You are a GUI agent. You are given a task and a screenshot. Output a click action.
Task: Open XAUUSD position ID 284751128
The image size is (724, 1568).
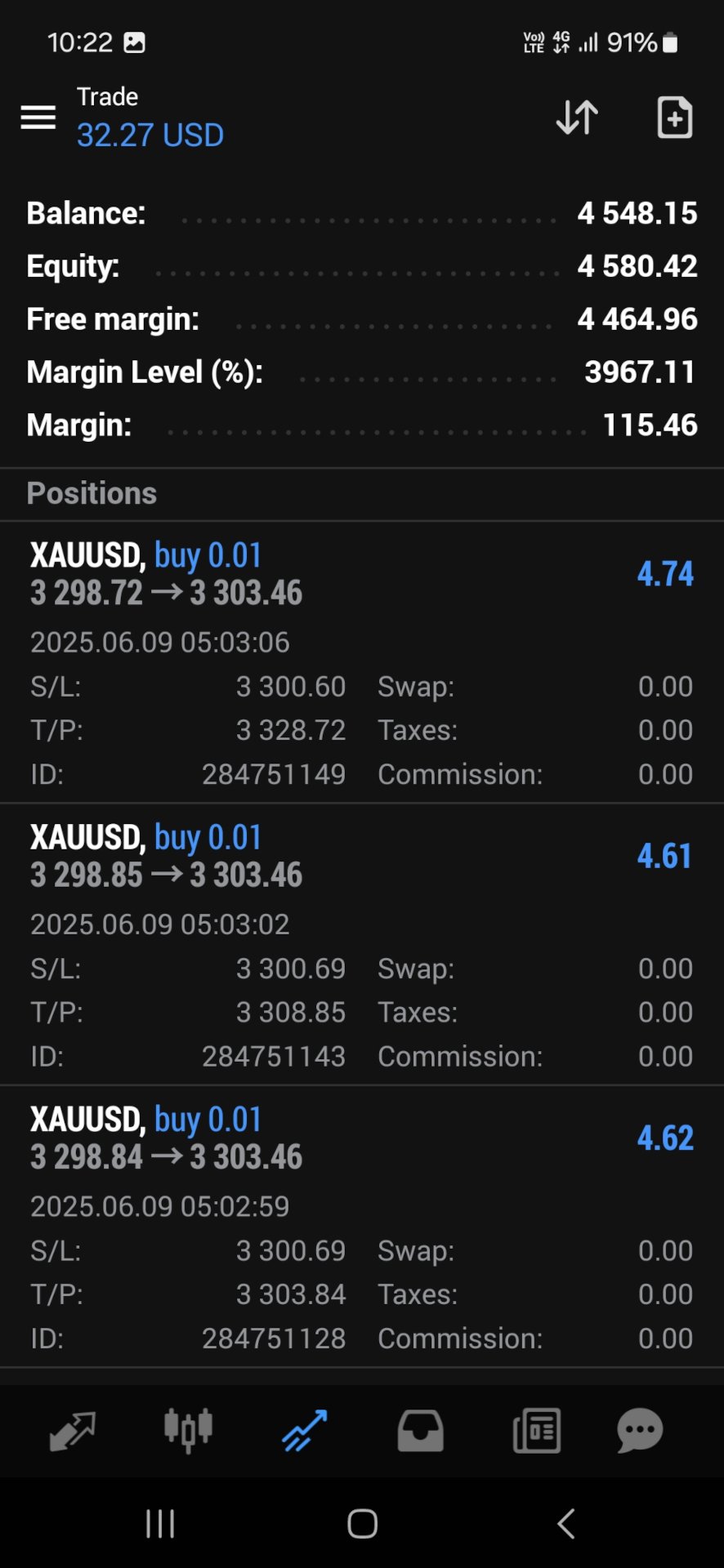click(361, 1226)
